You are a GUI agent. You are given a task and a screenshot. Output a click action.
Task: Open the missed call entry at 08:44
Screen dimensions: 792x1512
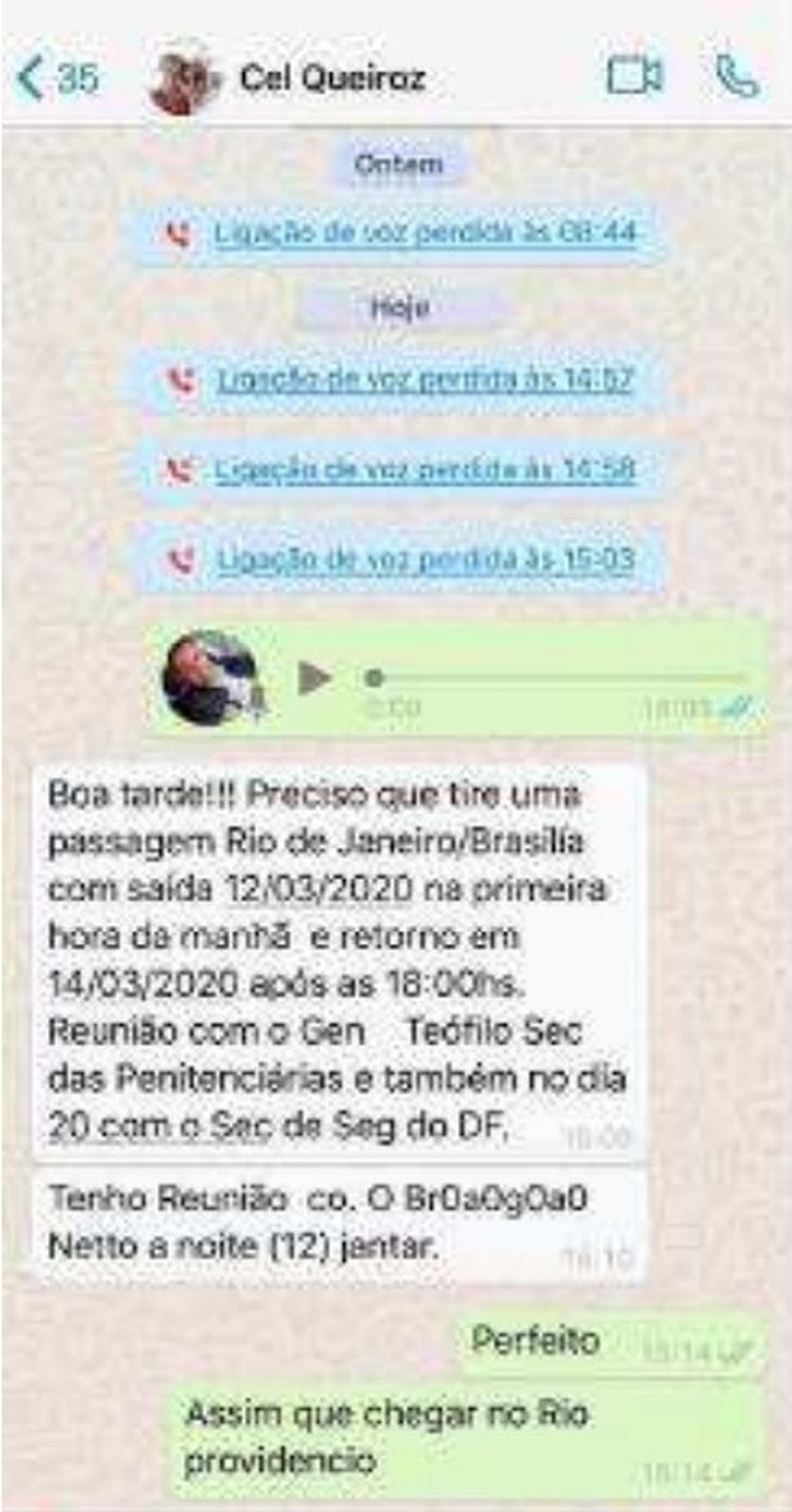[427, 233]
